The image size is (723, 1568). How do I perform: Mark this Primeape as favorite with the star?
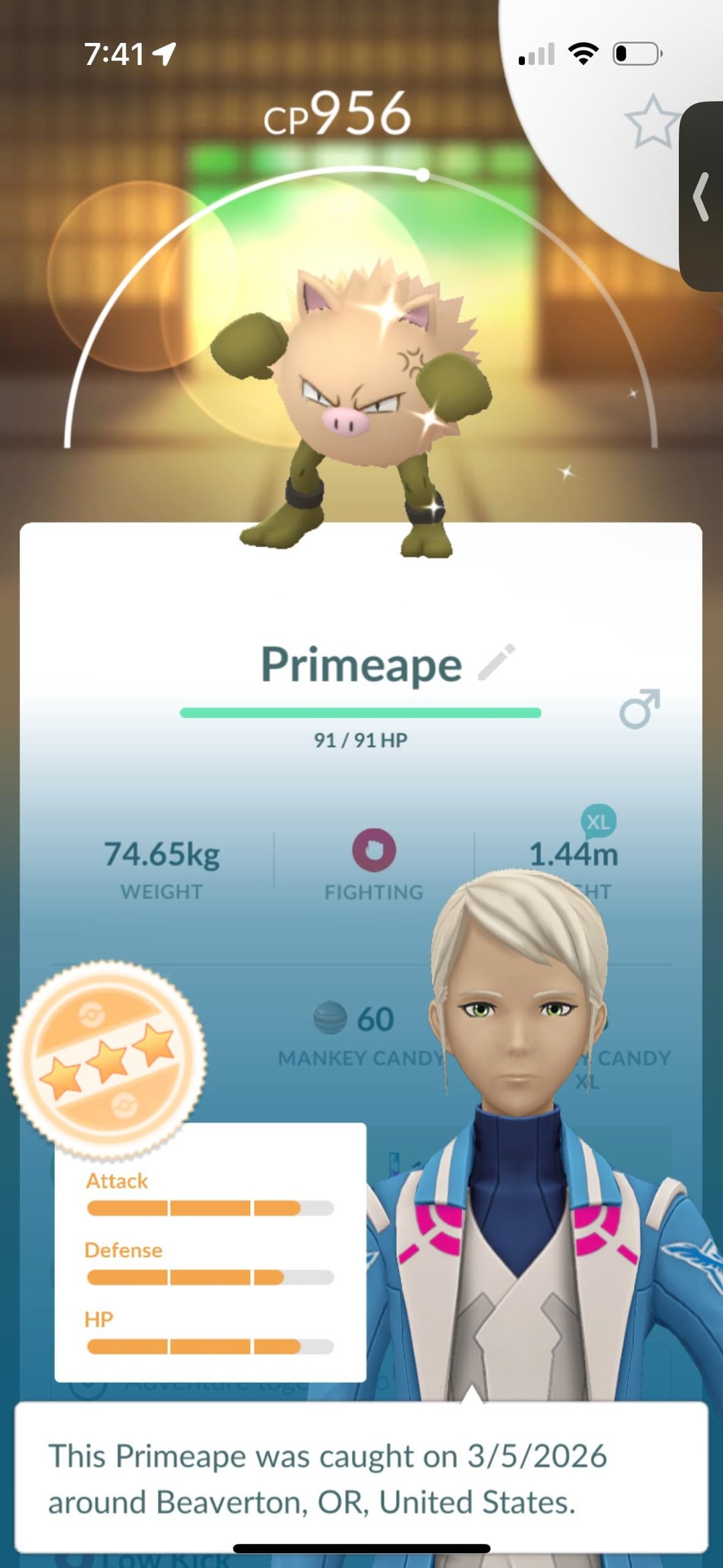pyautogui.click(x=651, y=122)
